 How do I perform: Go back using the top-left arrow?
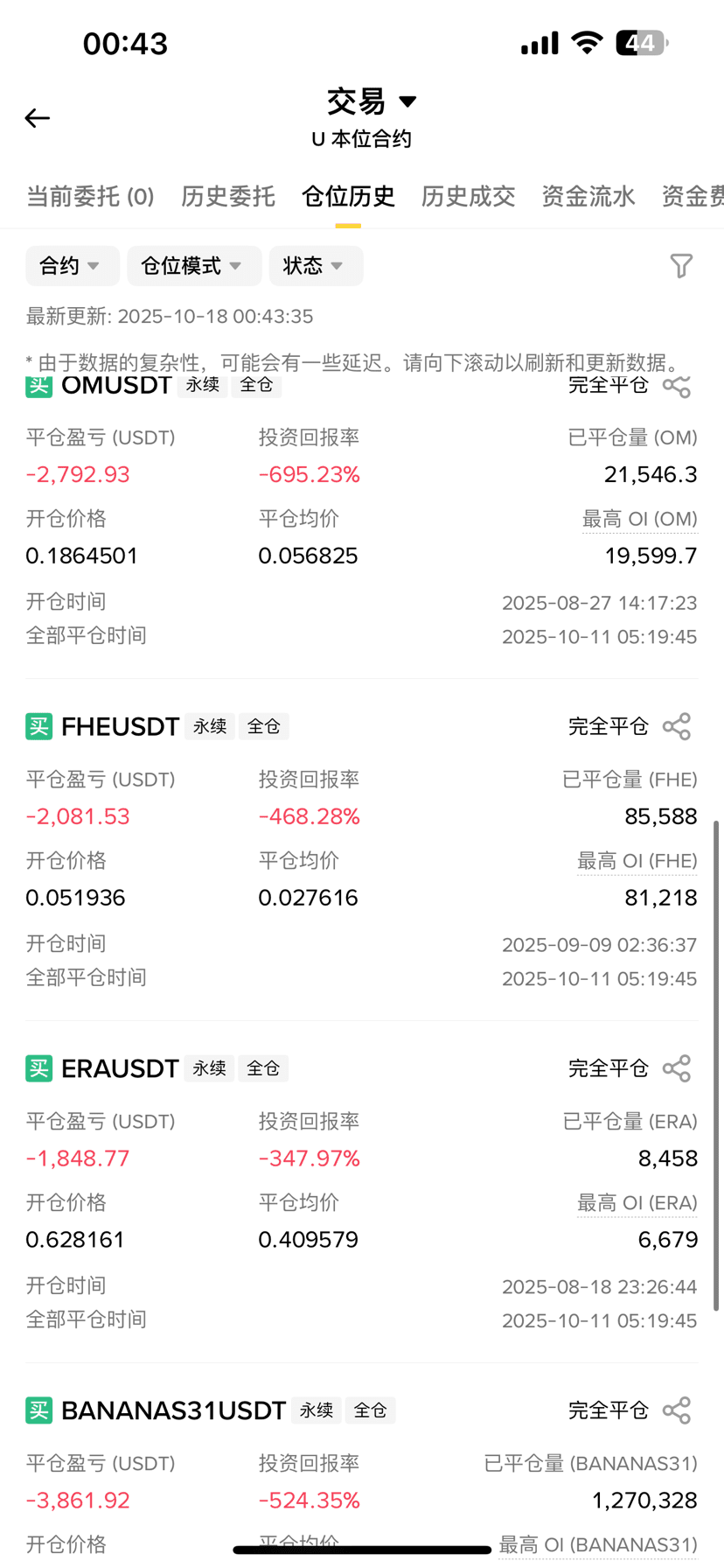pyautogui.click(x=38, y=118)
